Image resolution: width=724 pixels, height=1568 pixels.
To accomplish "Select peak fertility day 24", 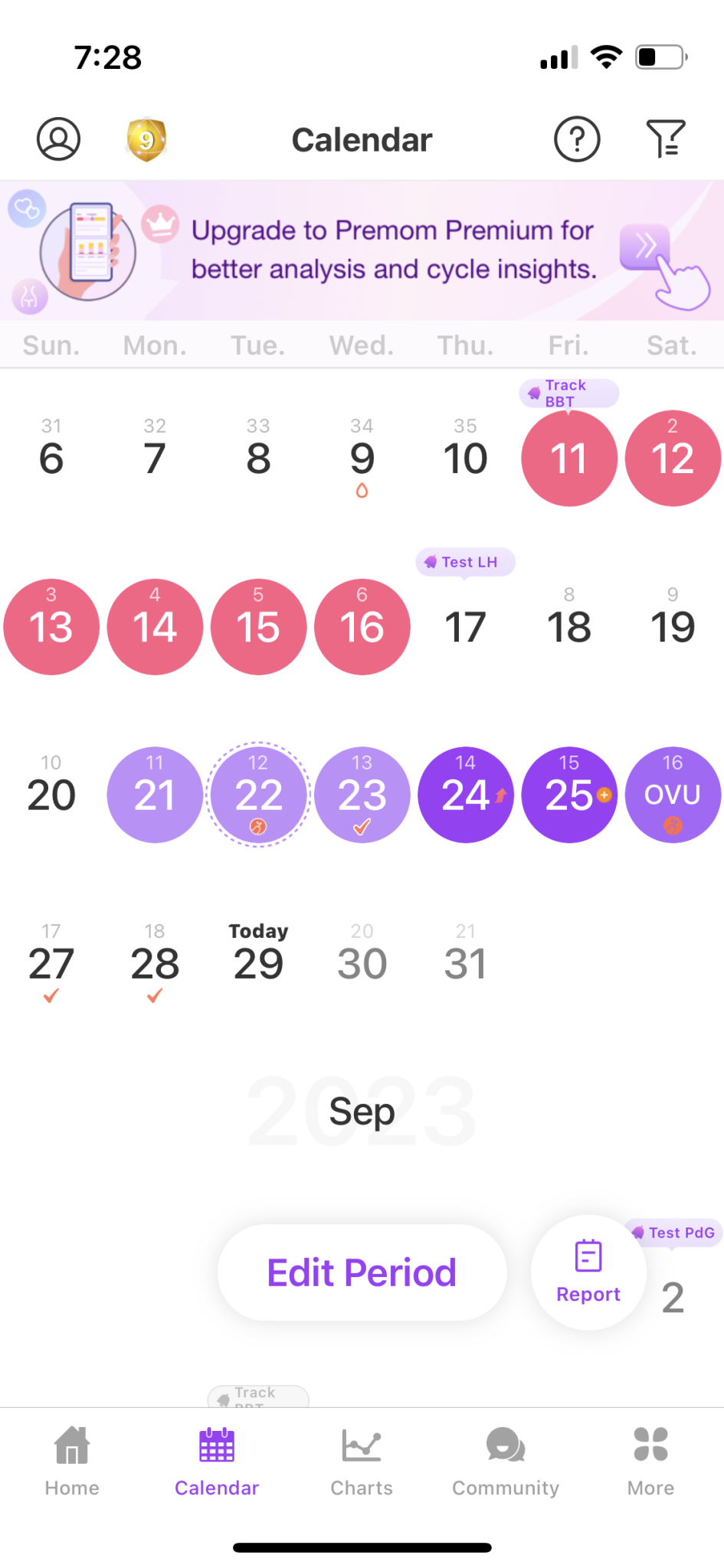I will pyautogui.click(x=465, y=795).
